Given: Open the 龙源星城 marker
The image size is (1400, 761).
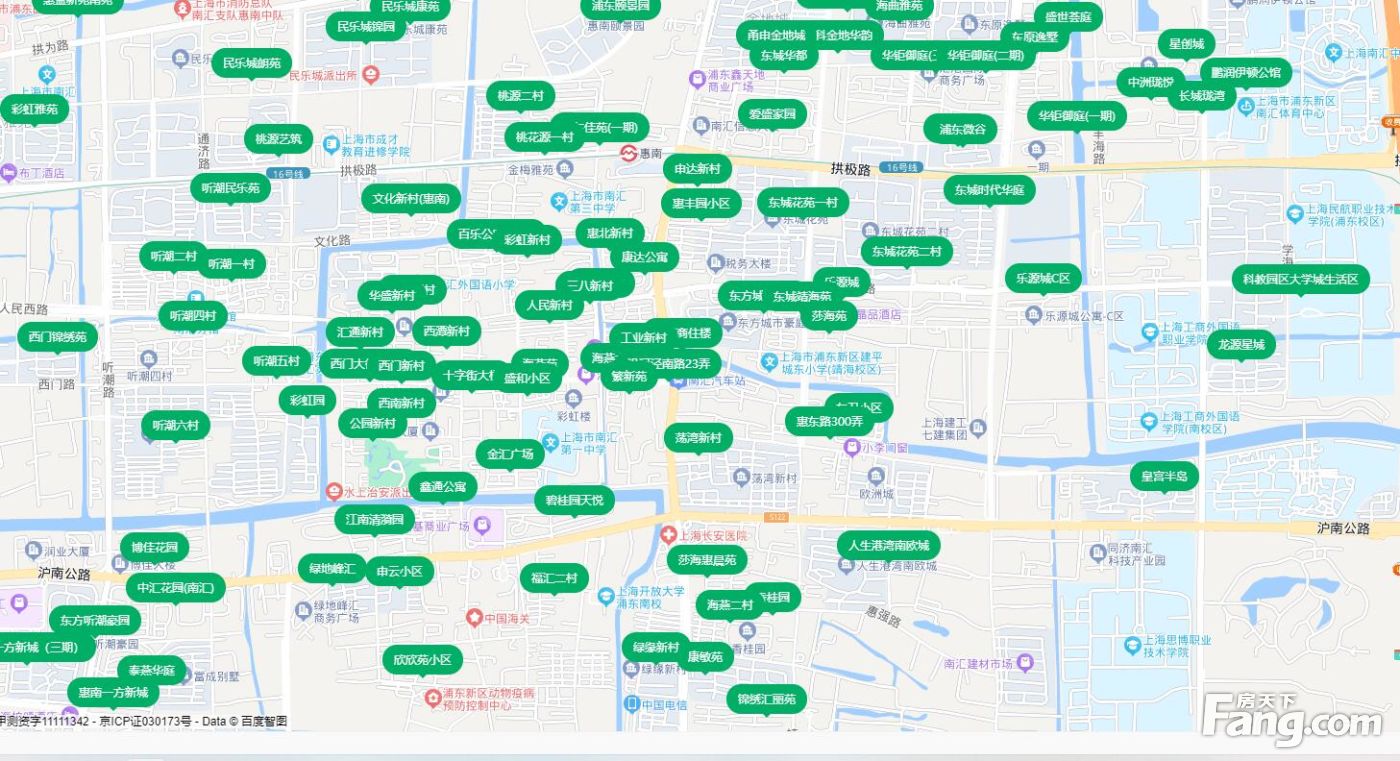Looking at the screenshot, I should coord(1240,345).
